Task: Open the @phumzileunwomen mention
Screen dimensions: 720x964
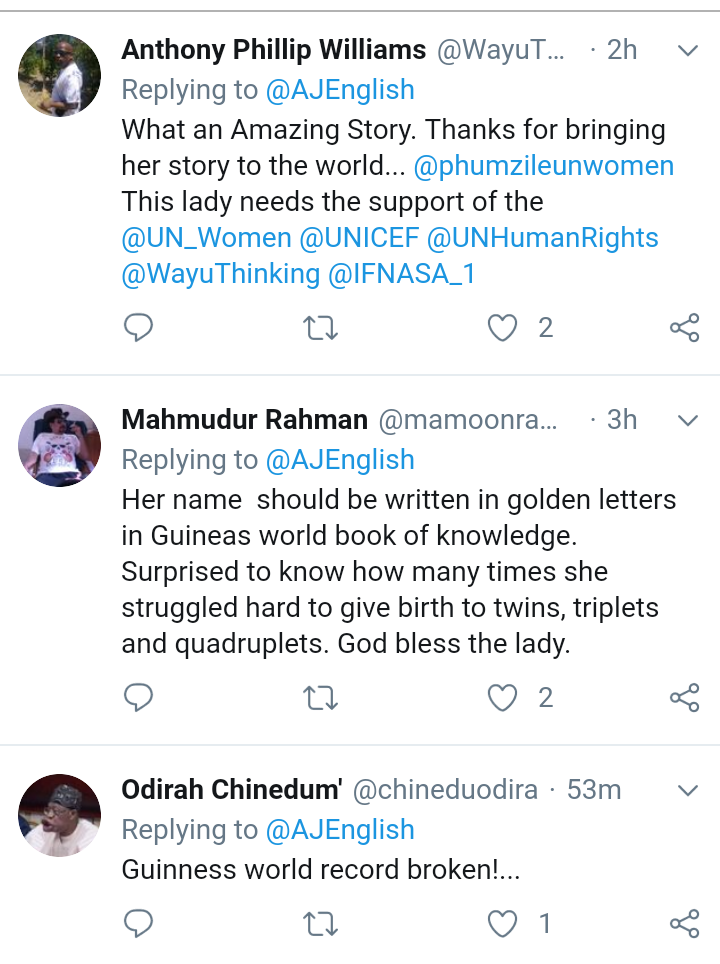Action: coord(544,166)
